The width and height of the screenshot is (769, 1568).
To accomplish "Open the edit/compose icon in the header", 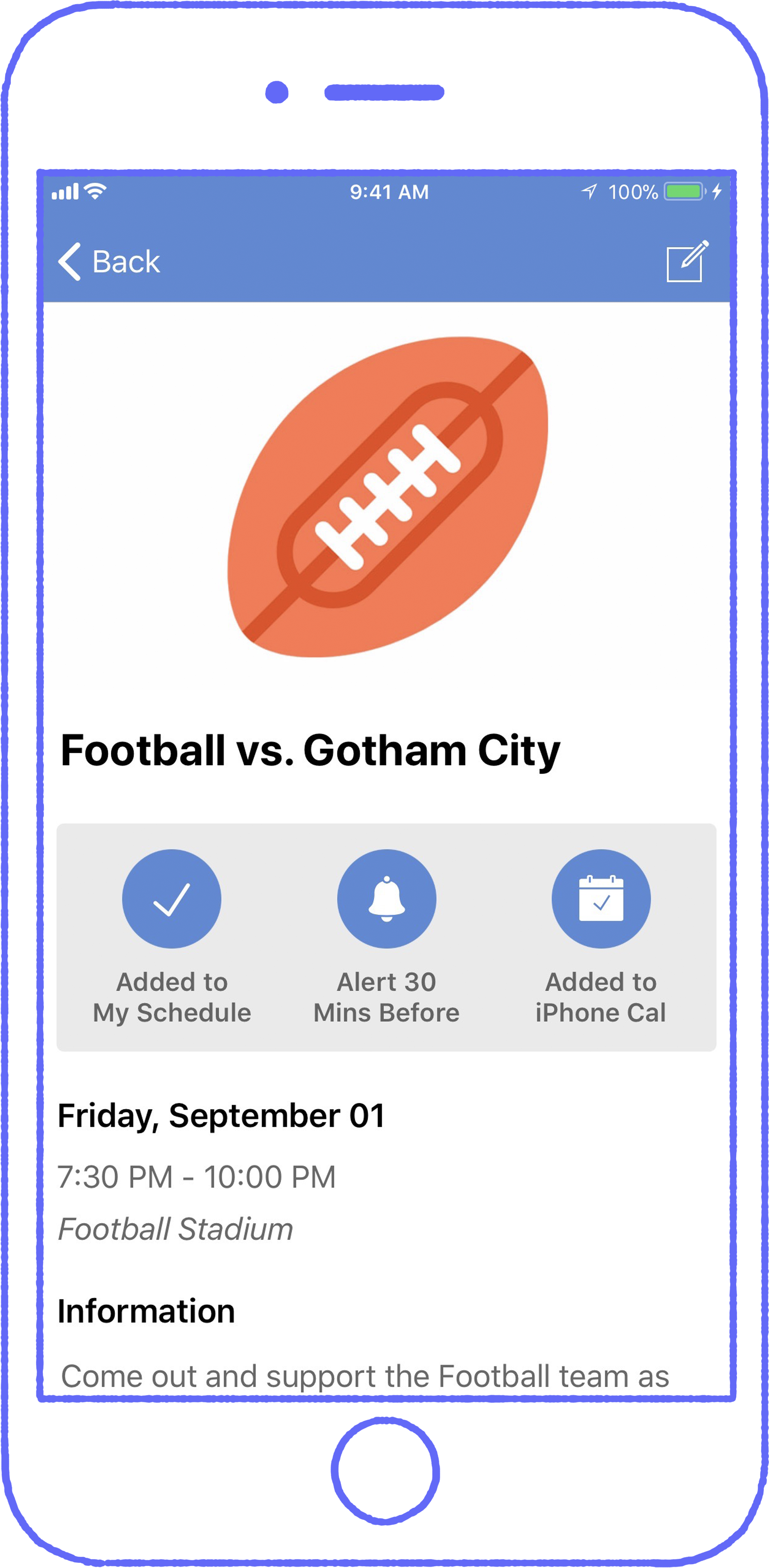I will coord(687,262).
